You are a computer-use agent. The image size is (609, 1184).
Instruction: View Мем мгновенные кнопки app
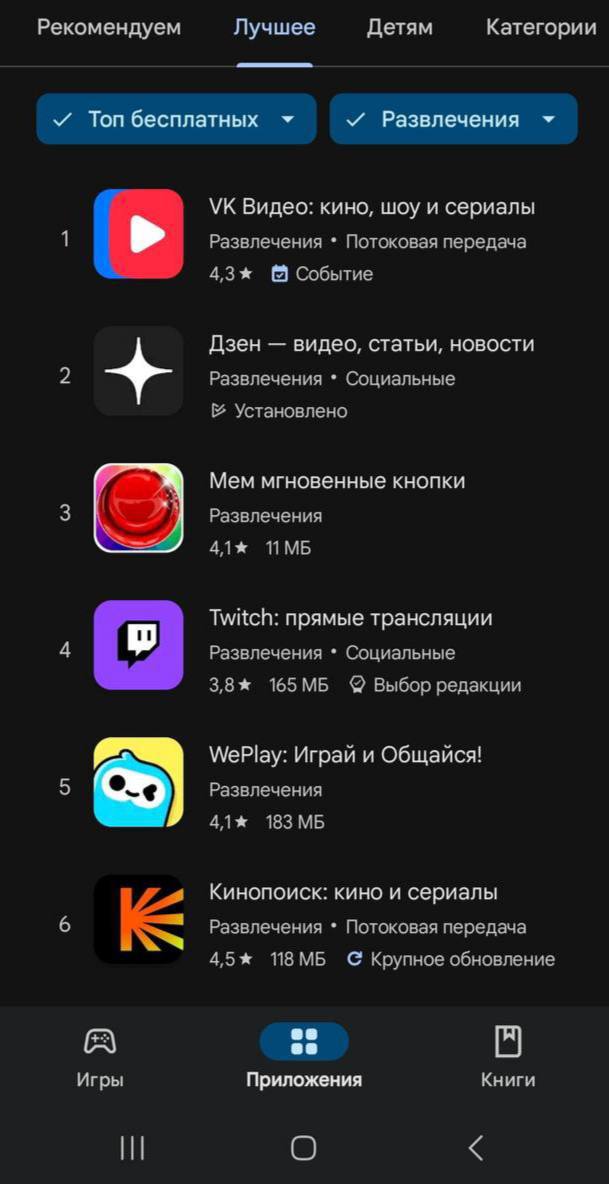coord(337,482)
